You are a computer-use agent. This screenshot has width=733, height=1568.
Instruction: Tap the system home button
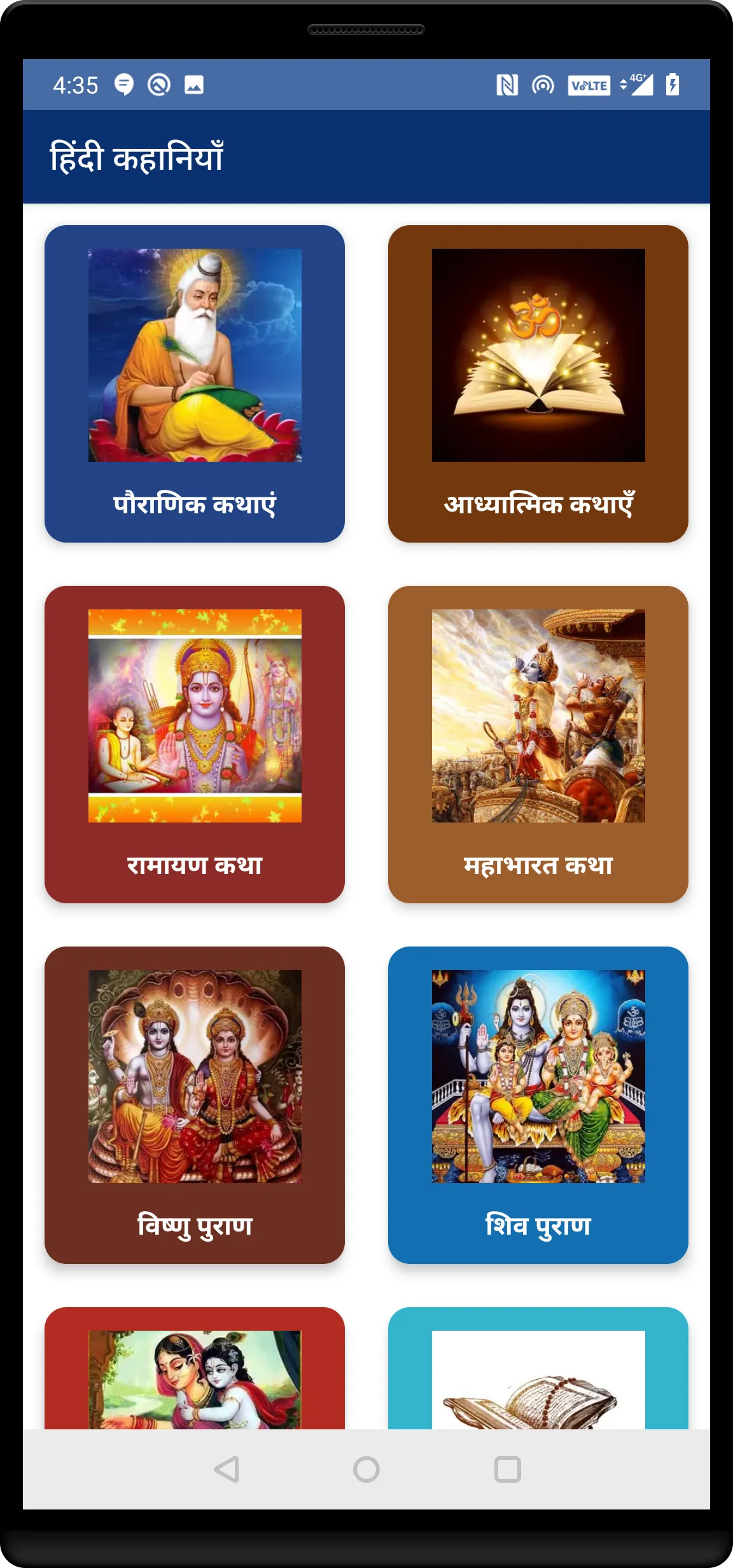point(366,1469)
